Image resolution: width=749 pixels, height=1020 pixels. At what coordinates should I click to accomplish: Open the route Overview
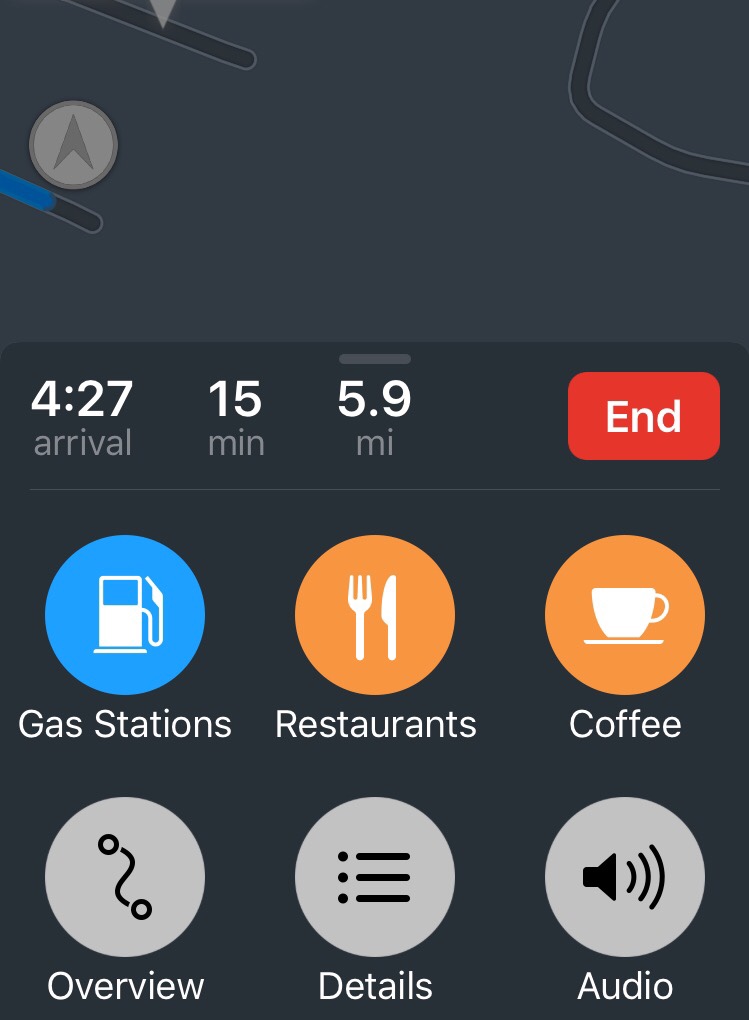click(x=125, y=877)
